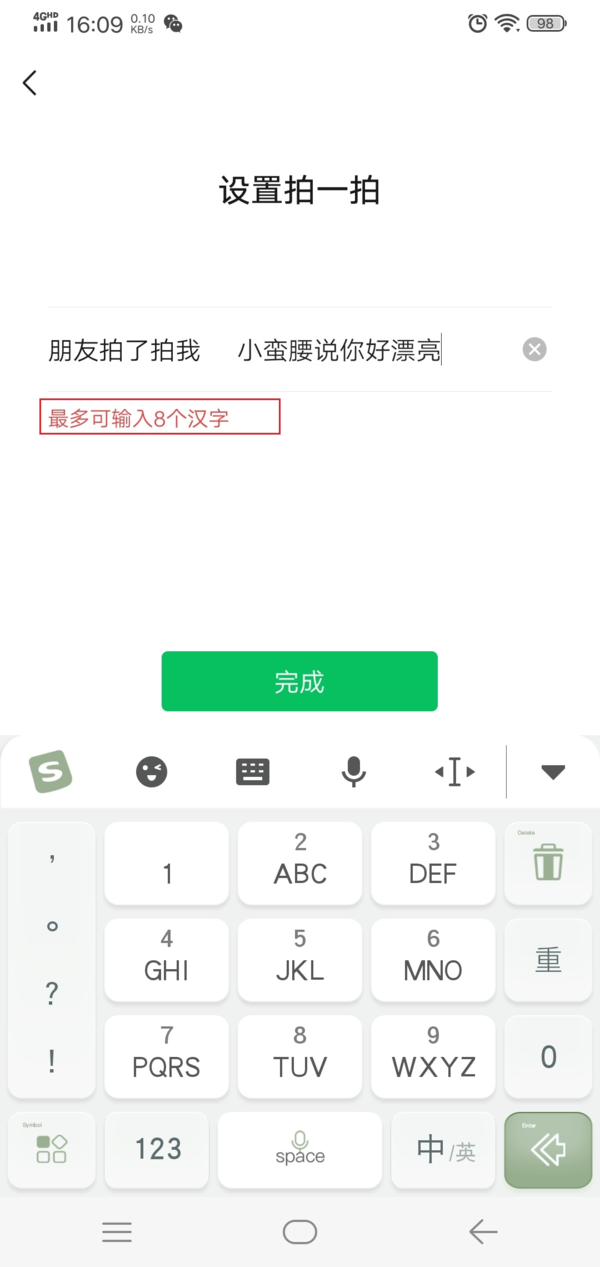Image resolution: width=600 pixels, height=1267 pixels.
Task: Start voice input with the microphone
Action: (x=353, y=772)
